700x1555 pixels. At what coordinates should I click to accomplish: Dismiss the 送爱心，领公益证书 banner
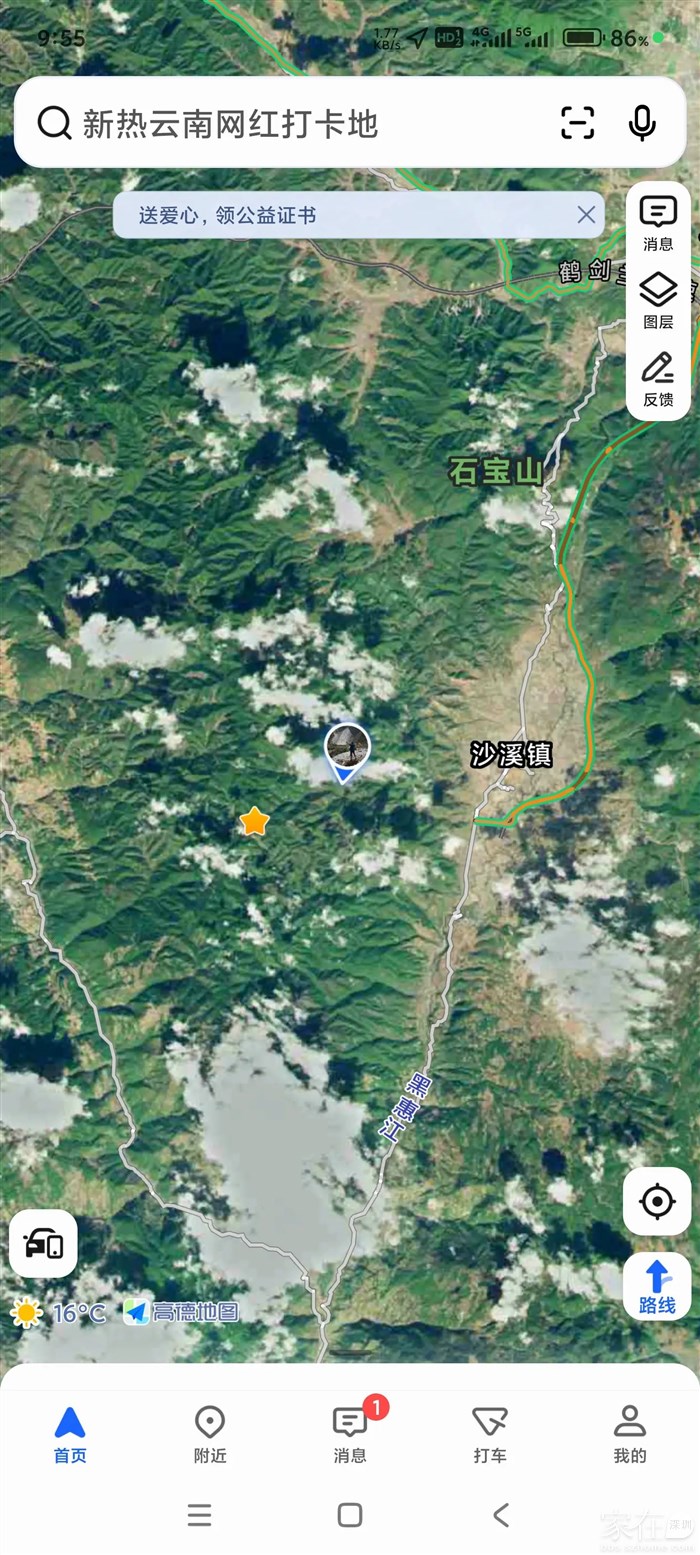[586, 215]
